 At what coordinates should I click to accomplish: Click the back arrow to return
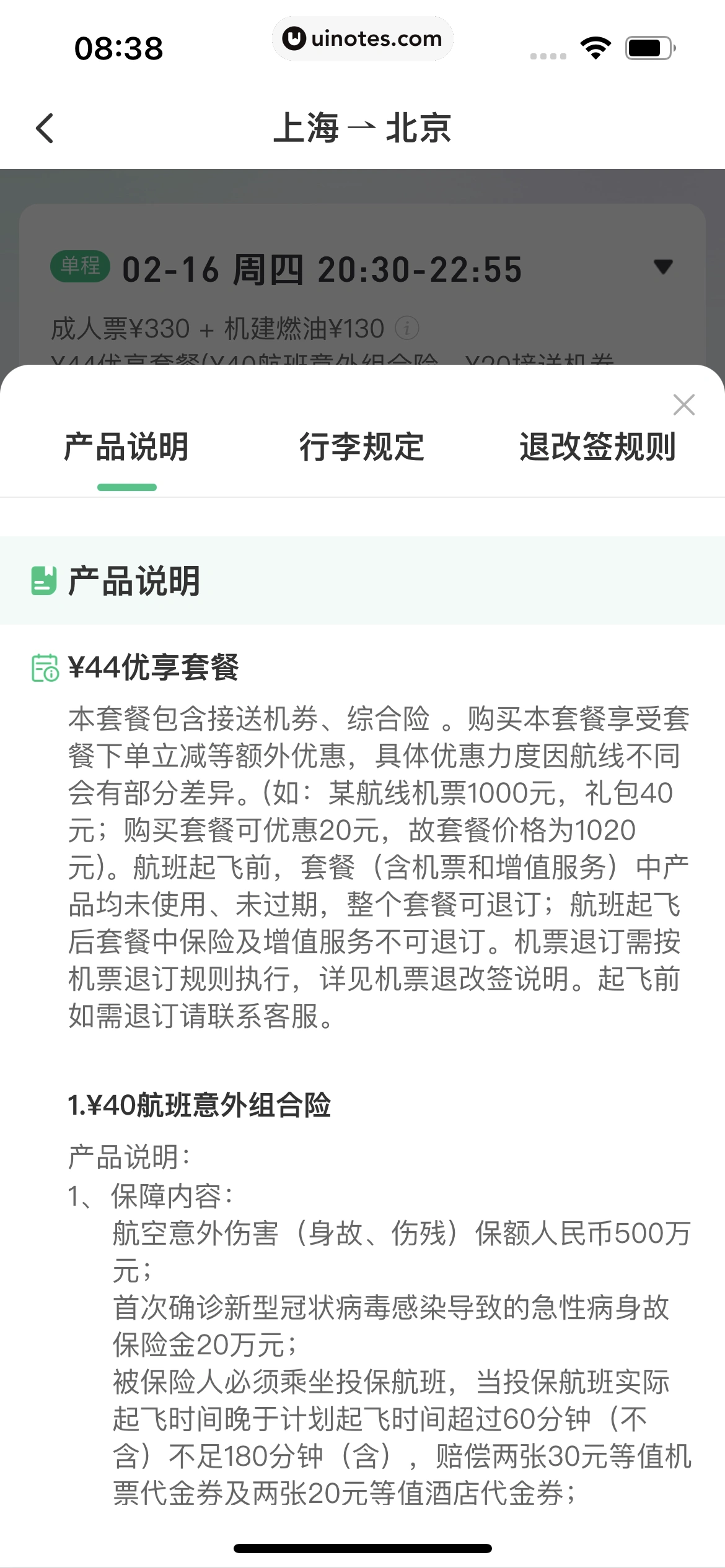coord(43,129)
